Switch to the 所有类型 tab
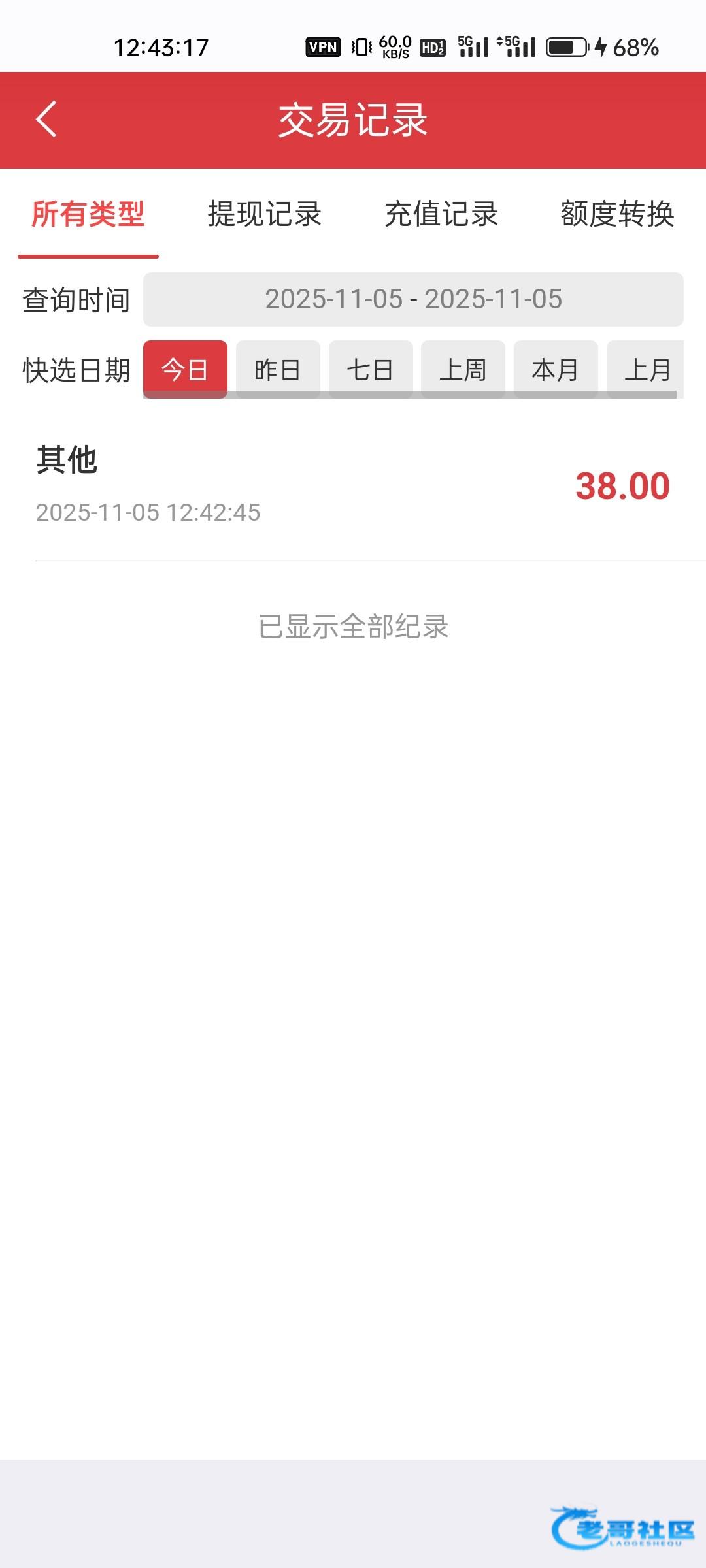Image resolution: width=706 pixels, height=1568 pixels. point(88,214)
